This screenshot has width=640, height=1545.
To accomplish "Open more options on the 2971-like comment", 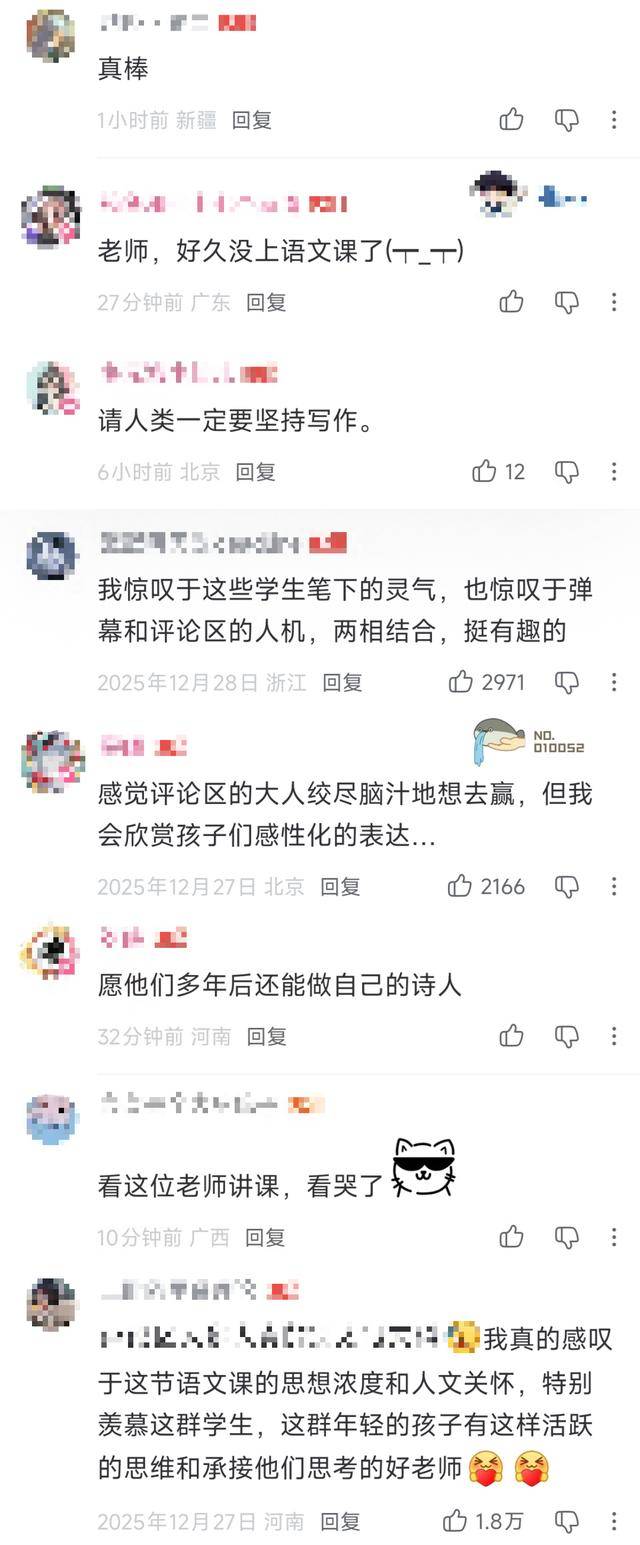I will pos(614,682).
